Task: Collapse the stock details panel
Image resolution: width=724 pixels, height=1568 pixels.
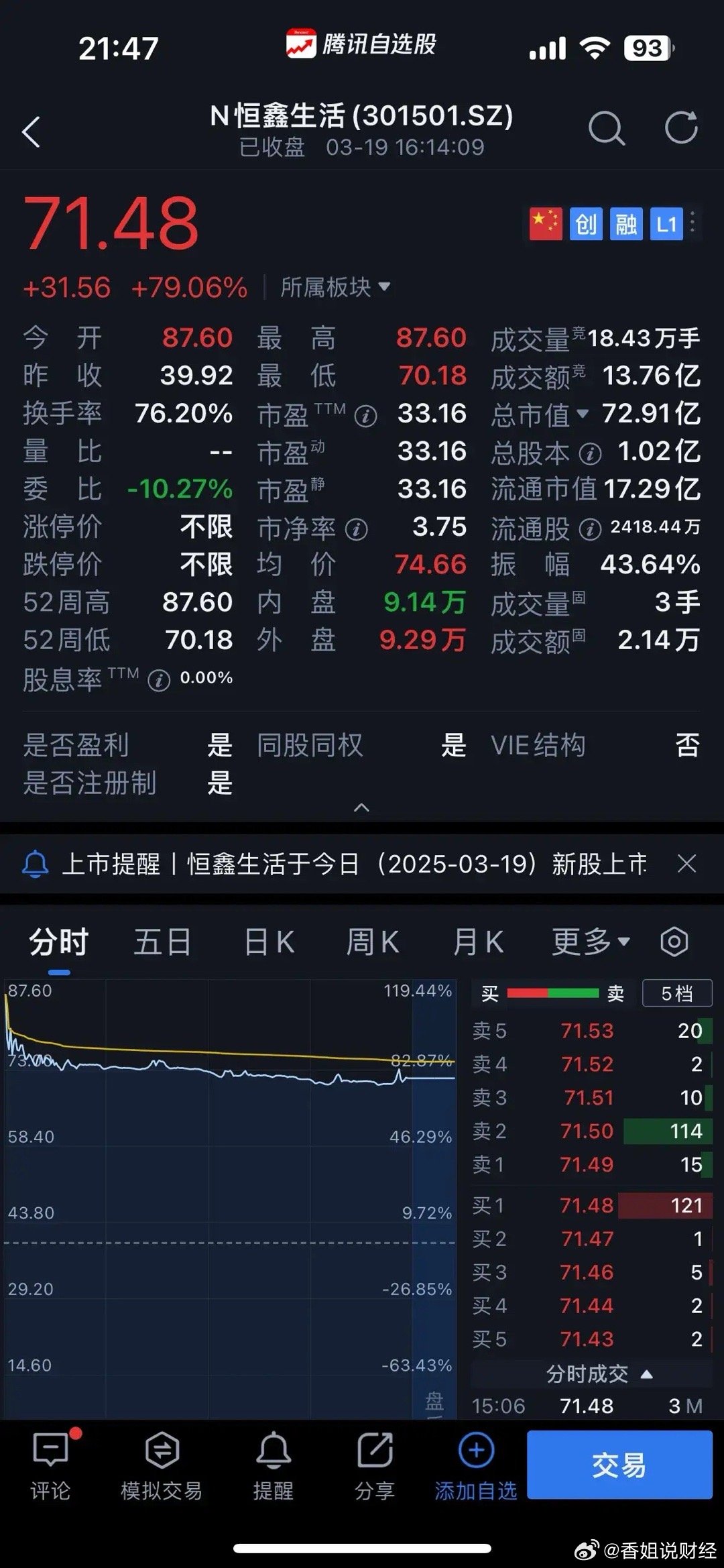Action: tap(361, 808)
